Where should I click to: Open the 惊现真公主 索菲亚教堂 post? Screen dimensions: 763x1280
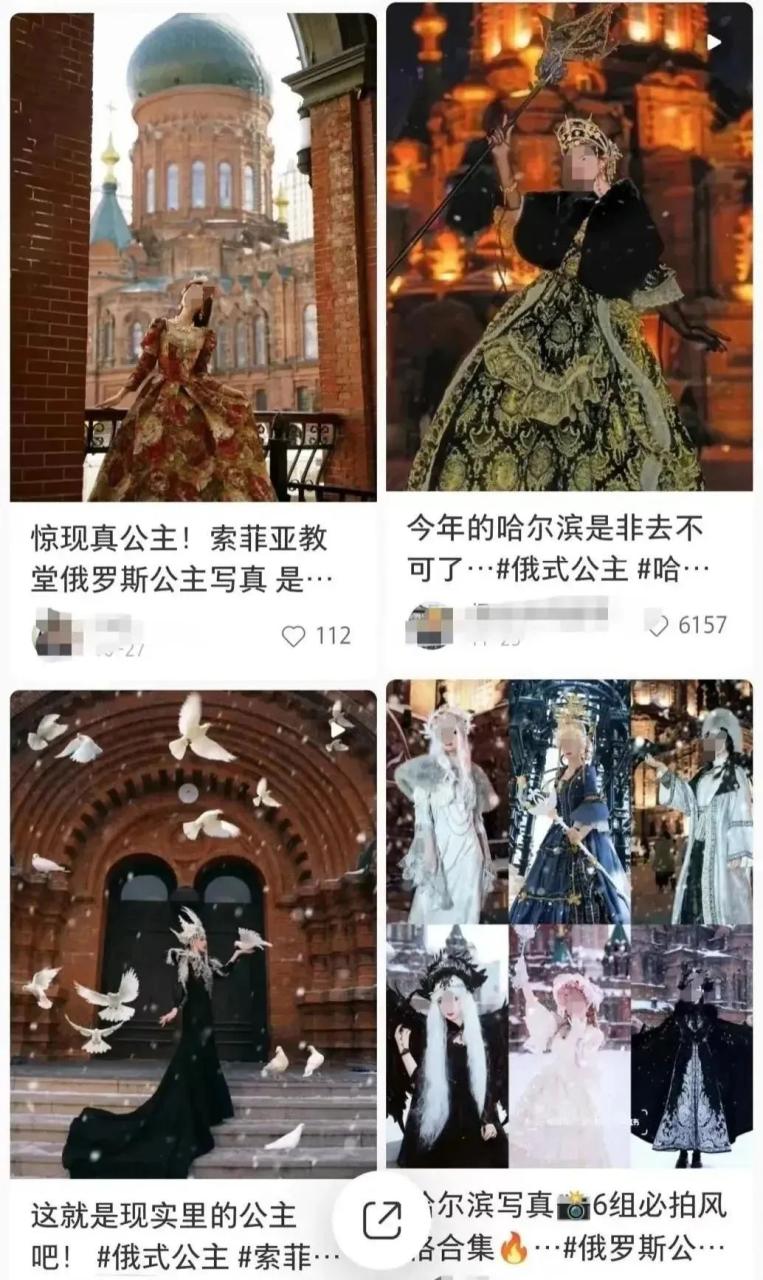193,256
